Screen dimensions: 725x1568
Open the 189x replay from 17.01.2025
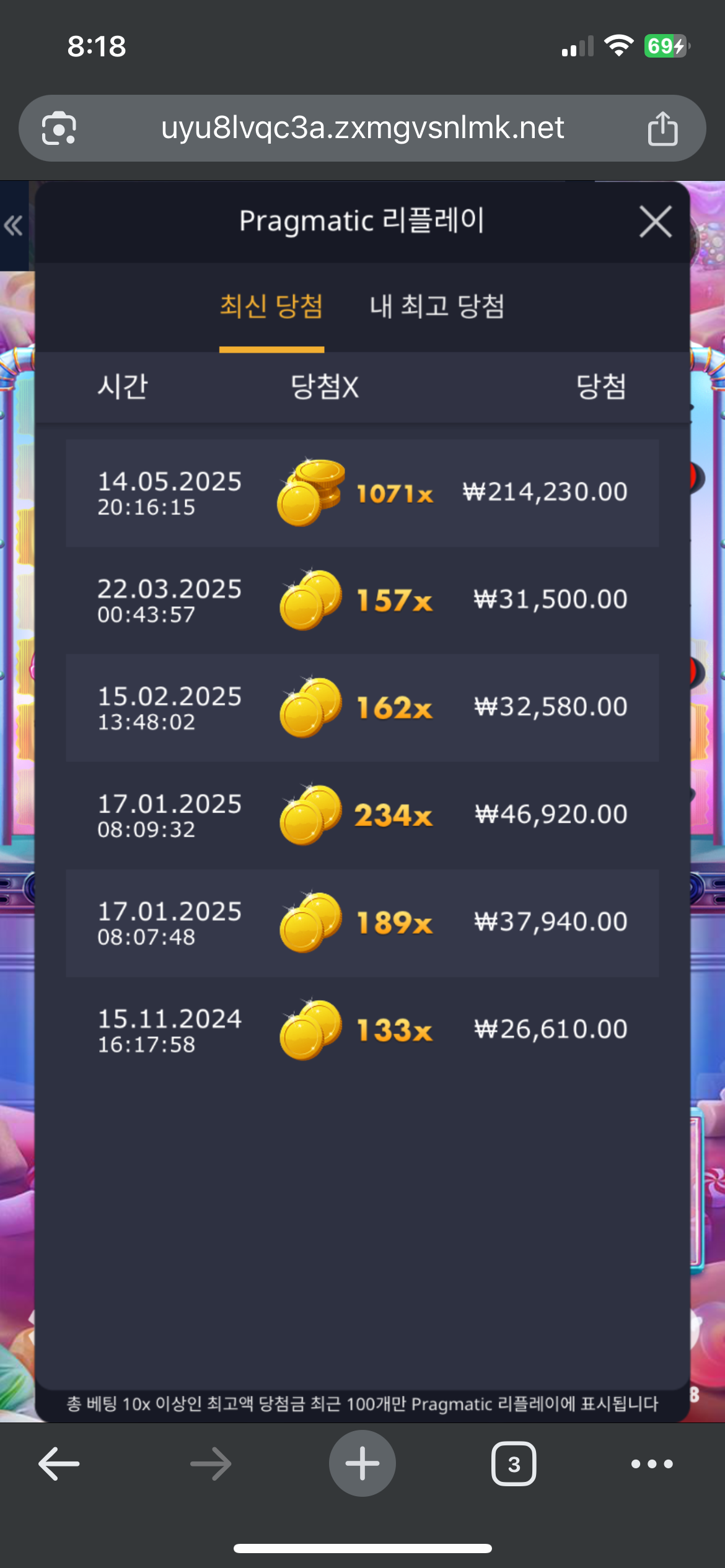tap(362, 923)
